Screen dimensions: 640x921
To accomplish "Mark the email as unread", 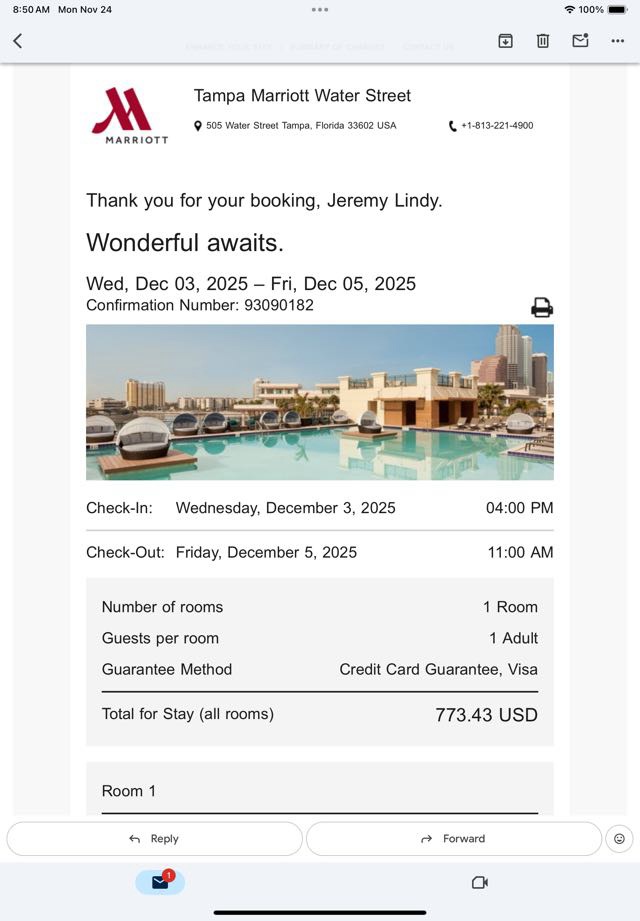I will click(x=580, y=41).
